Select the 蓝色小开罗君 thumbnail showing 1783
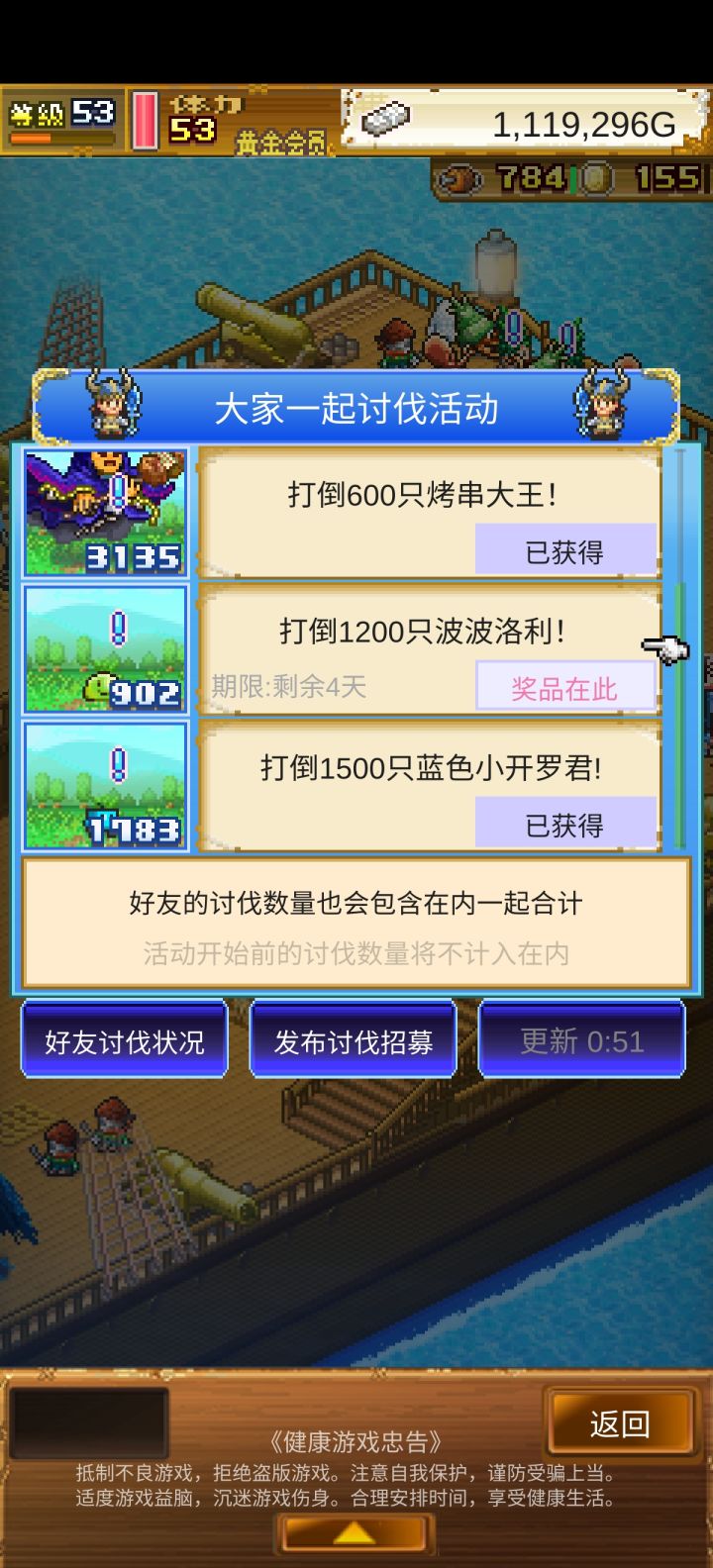 click(104, 785)
